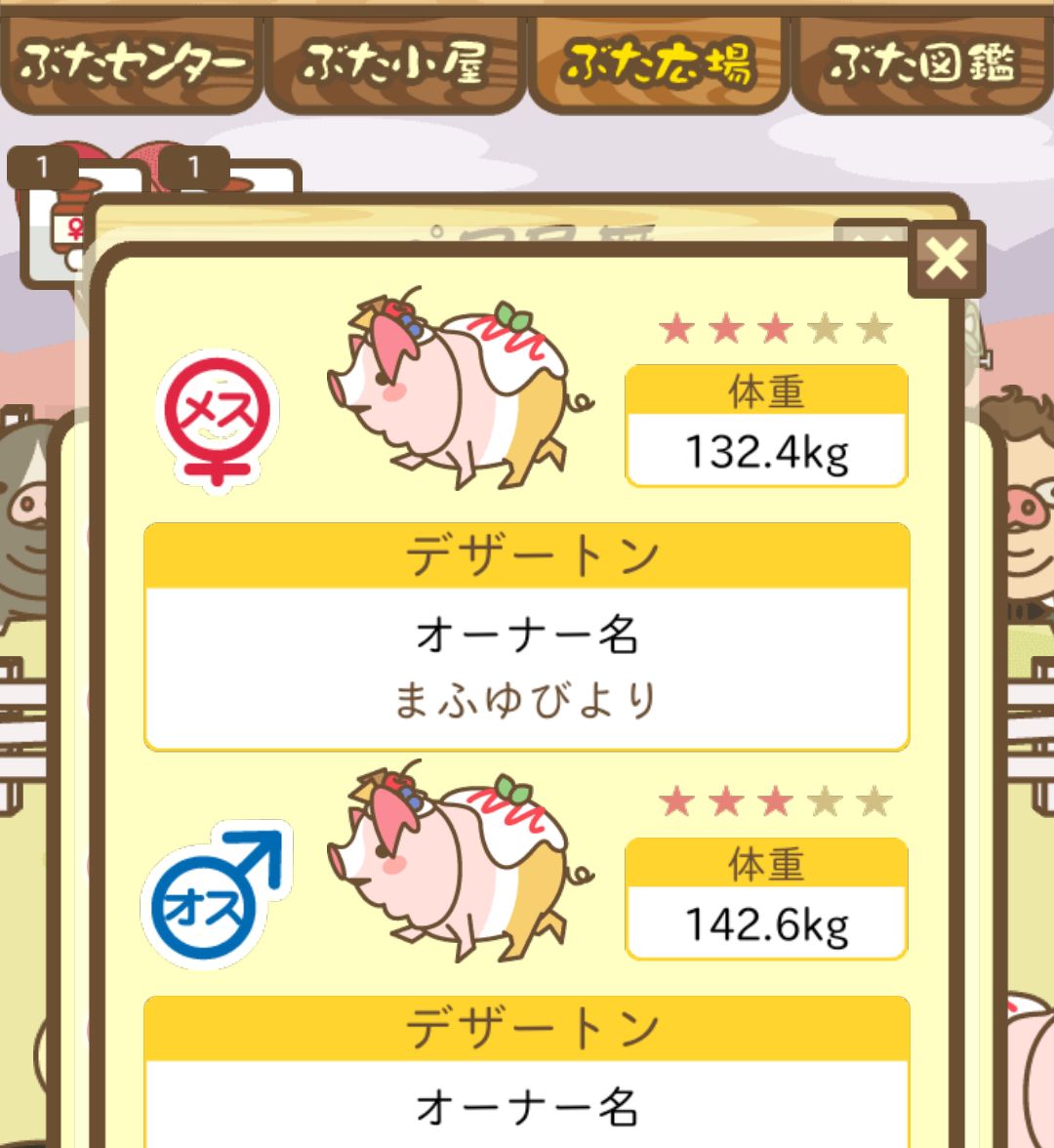Close the pig details popup
This screenshot has height=1148, width=1054.
(x=947, y=260)
